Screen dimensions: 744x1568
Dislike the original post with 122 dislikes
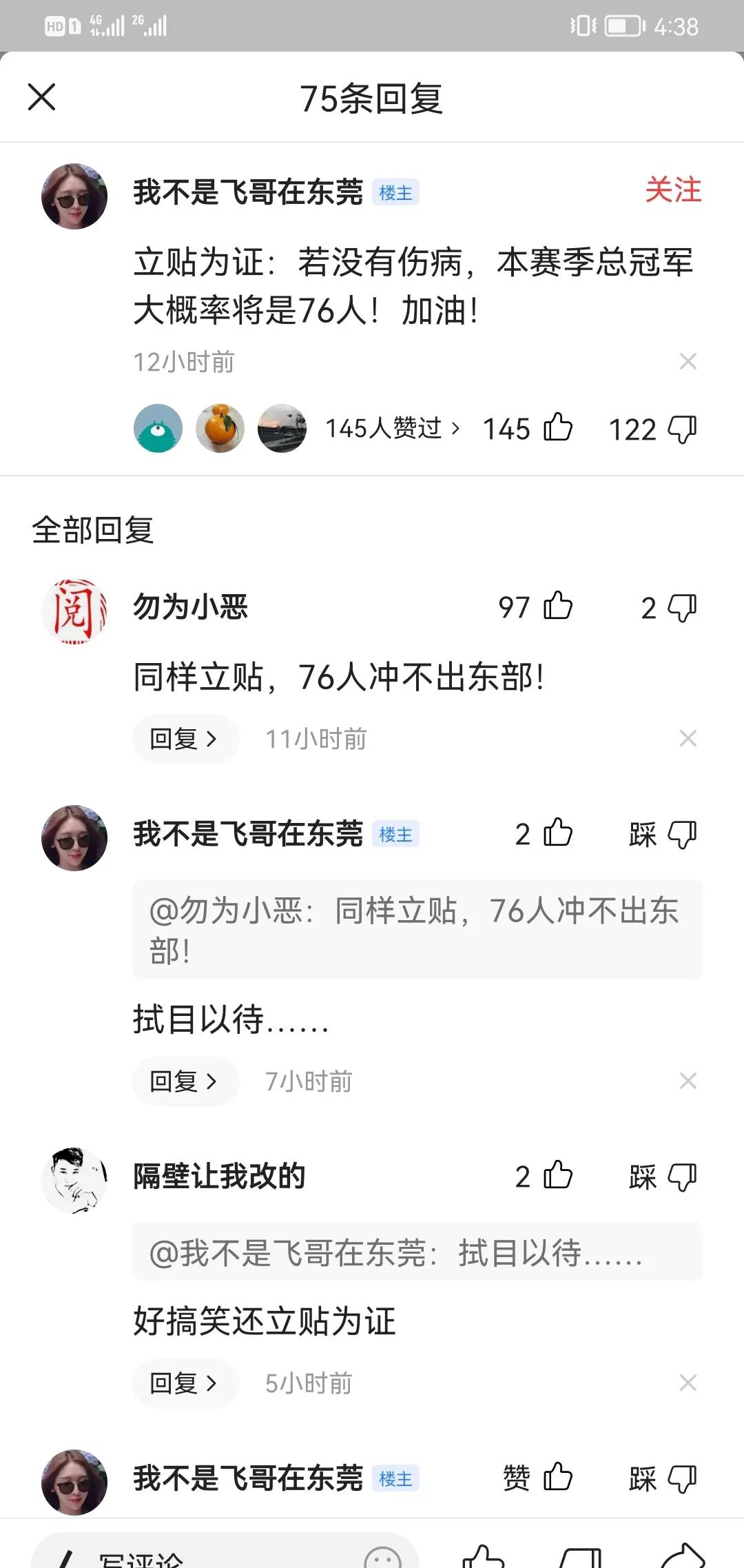(x=682, y=429)
